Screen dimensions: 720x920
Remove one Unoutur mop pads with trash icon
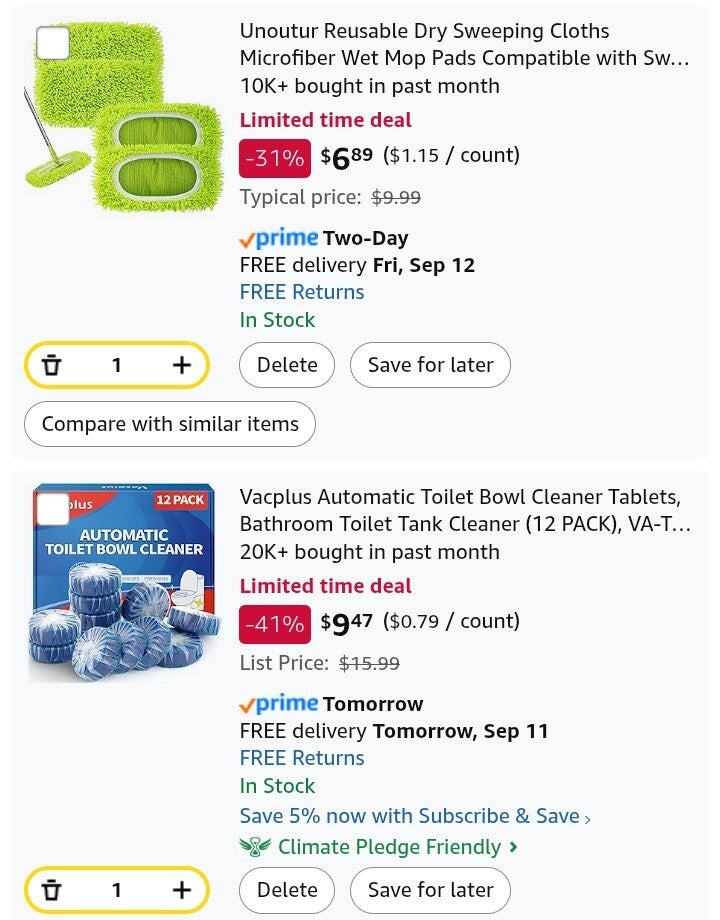(x=52, y=365)
